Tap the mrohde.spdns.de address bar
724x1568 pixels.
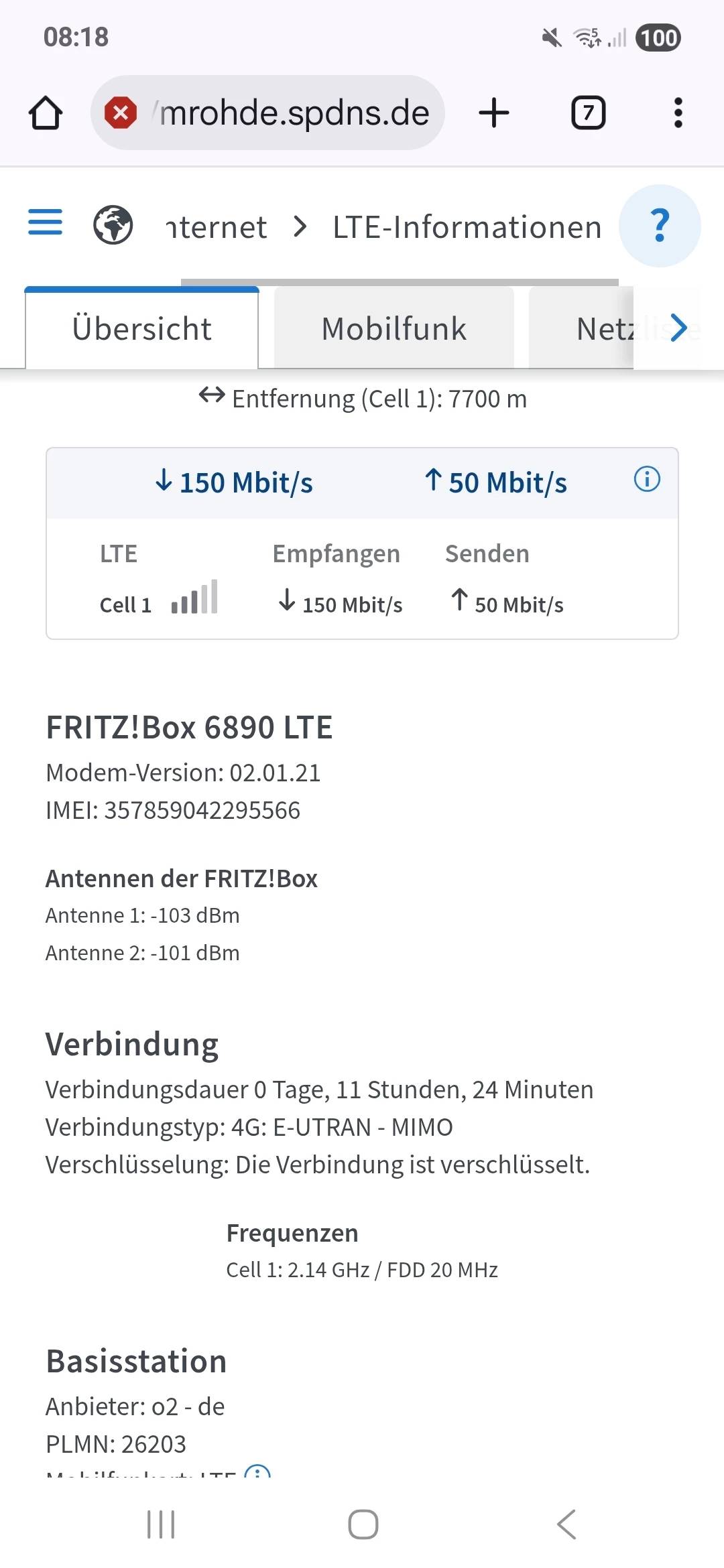pos(282,113)
